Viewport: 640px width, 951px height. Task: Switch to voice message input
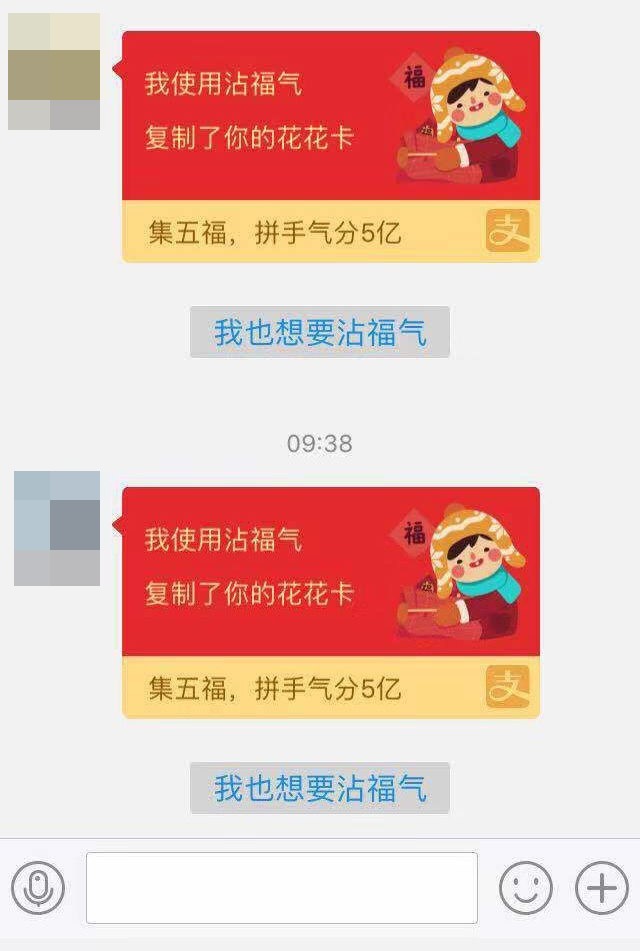tap(38, 888)
